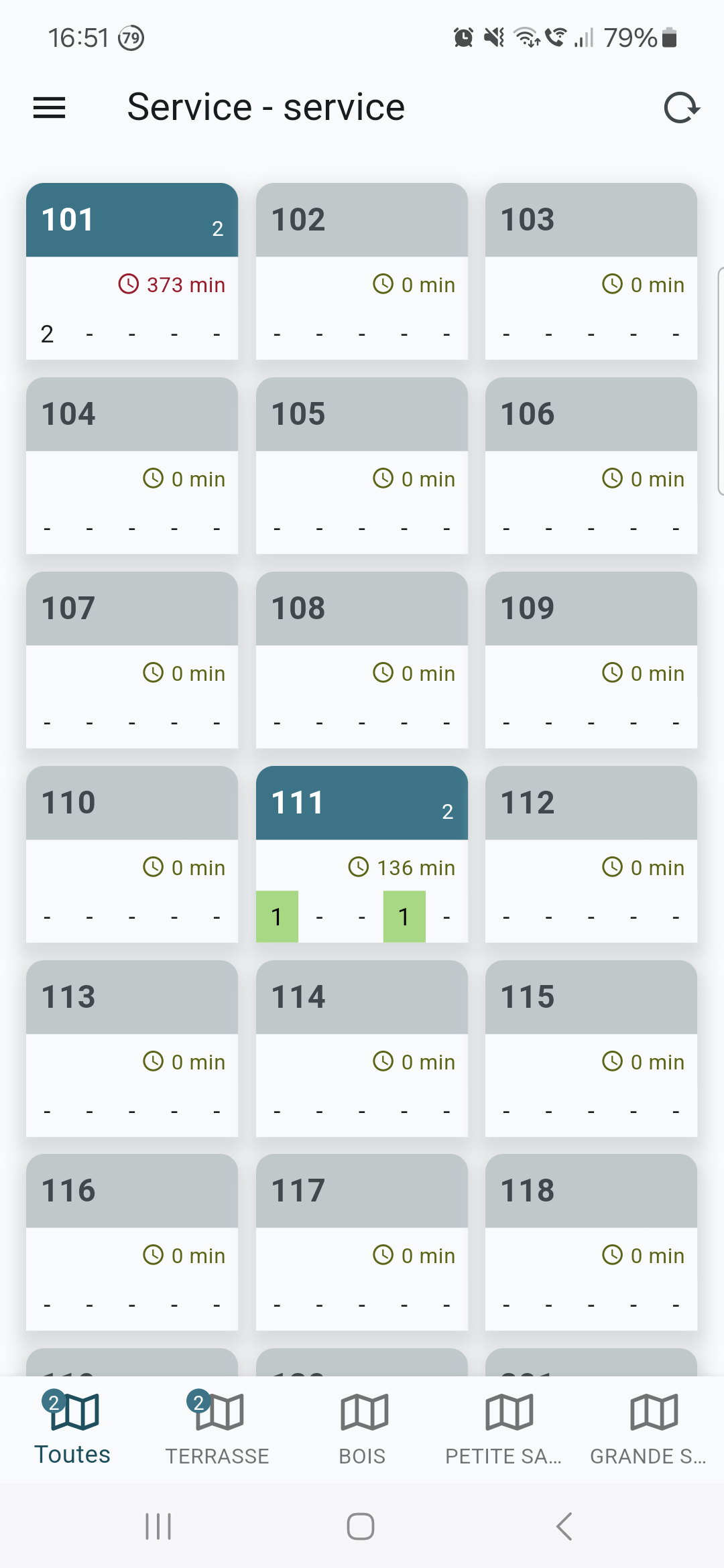Open active table 111 at 136 min
The width and height of the screenshot is (724, 1568).
pos(362,854)
